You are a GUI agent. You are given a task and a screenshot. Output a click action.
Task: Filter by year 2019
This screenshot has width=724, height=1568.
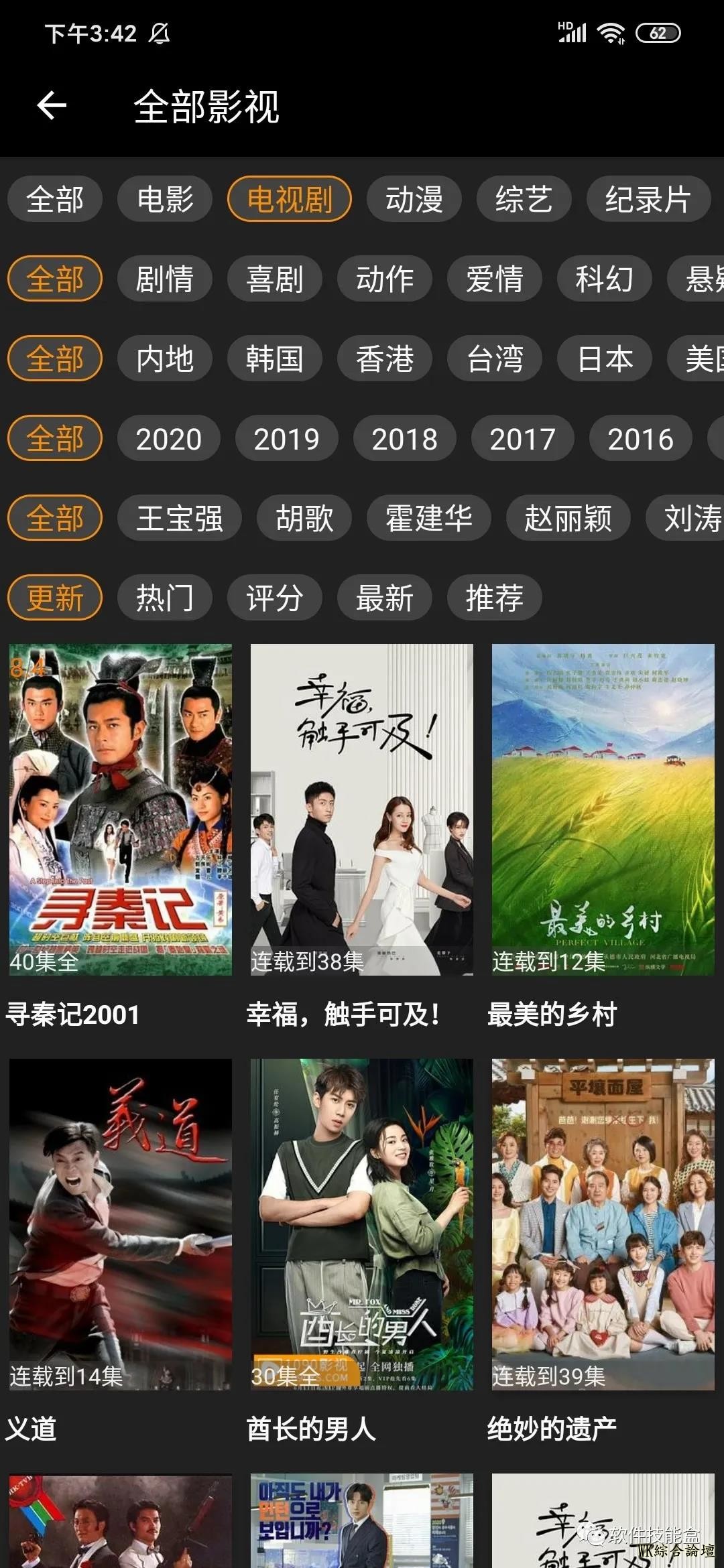(x=286, y=438)
